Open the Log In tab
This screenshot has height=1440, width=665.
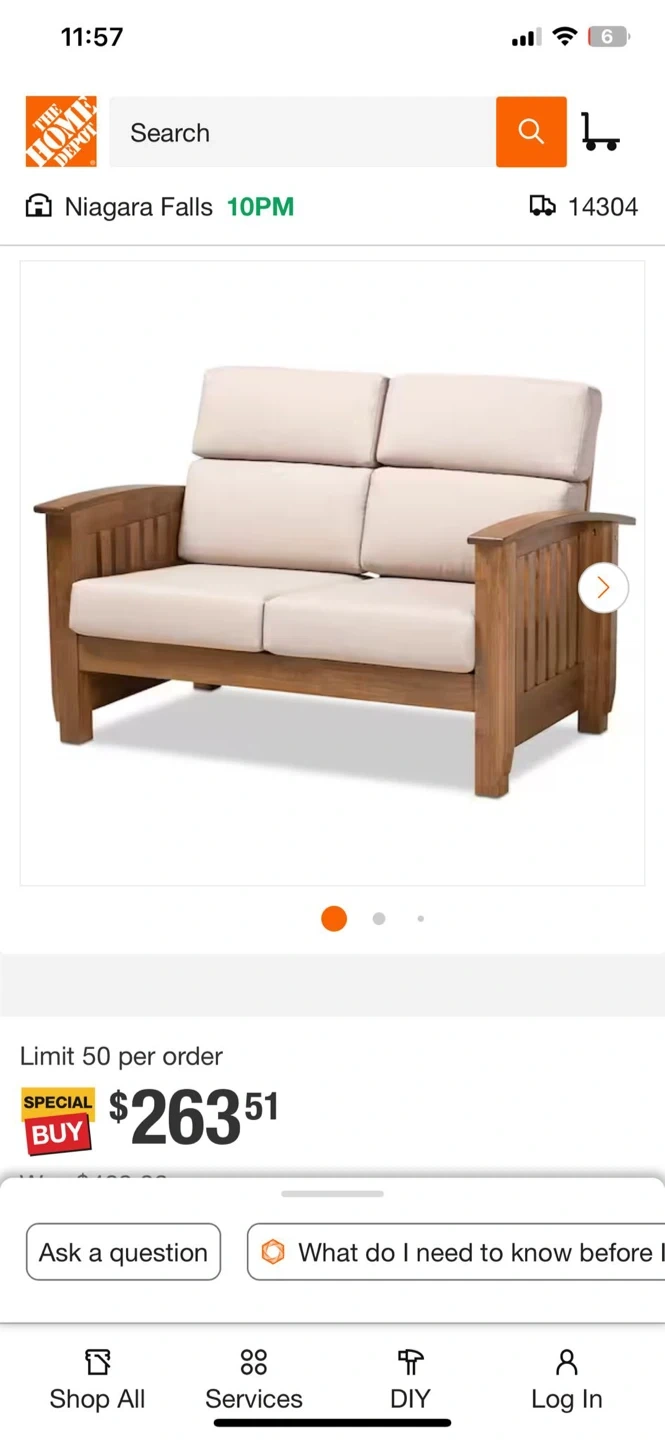[x=566, y=1380]
